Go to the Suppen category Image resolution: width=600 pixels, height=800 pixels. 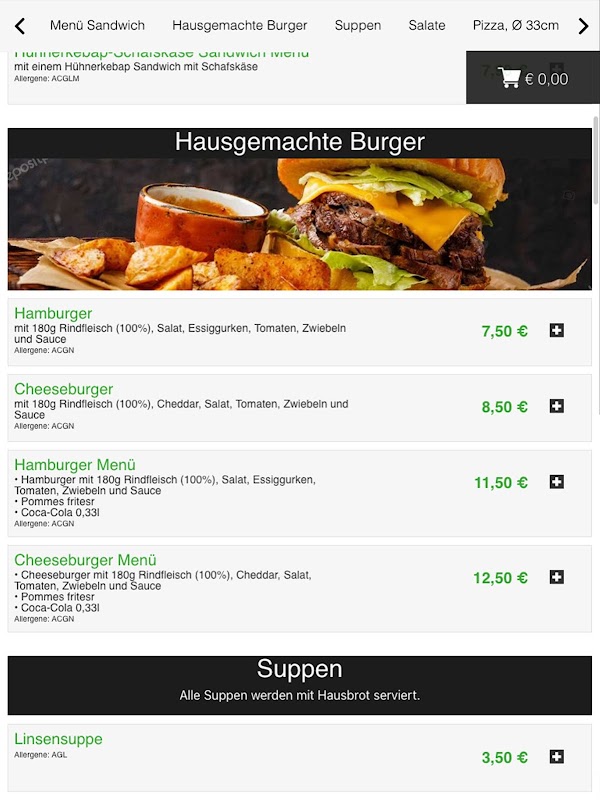tap(358, 25)
